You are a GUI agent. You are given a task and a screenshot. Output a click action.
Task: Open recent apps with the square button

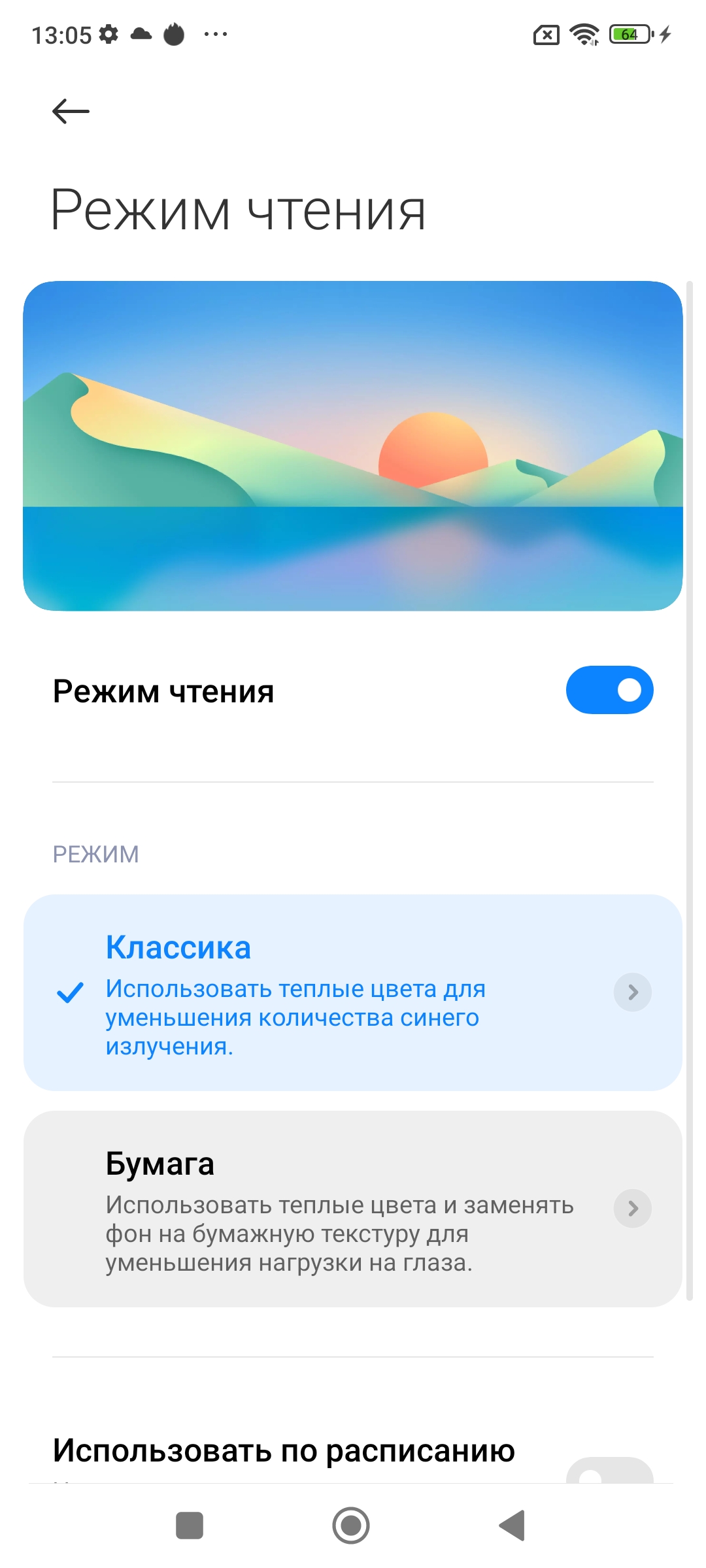pyautogui.click(x=190, y=1526)
